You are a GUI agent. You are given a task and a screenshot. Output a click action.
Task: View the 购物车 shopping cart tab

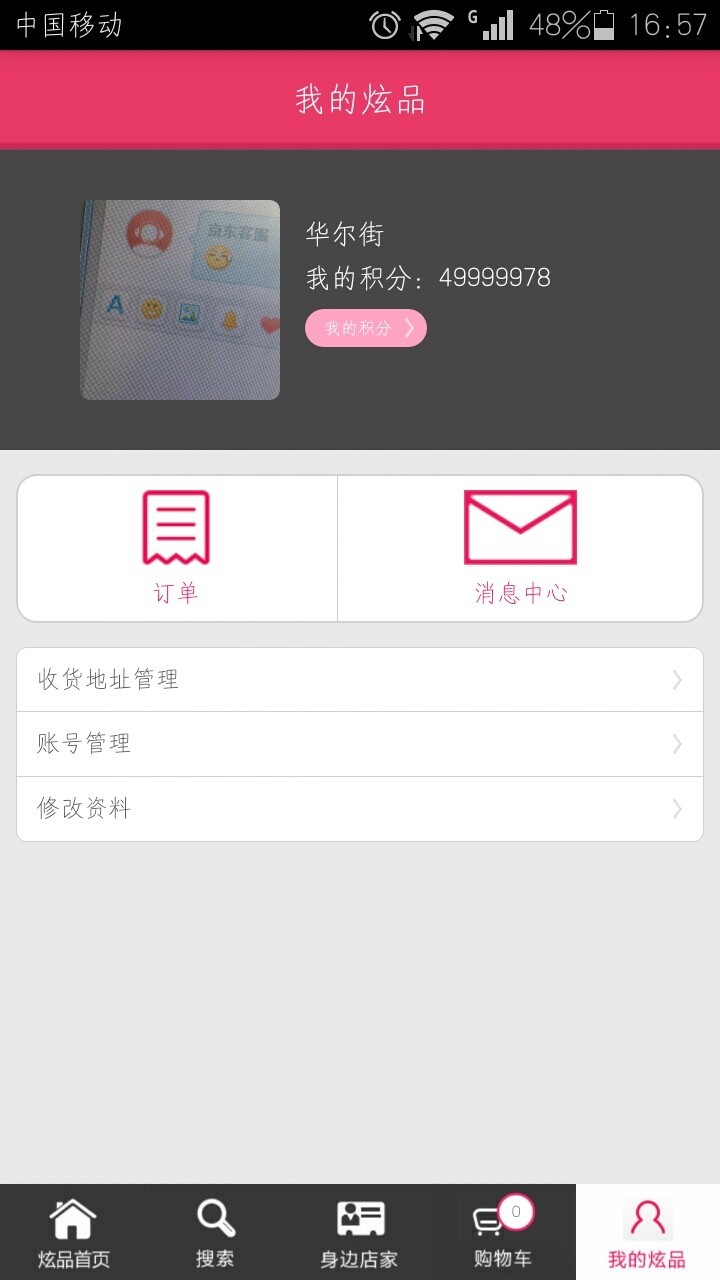(502, 1232)
